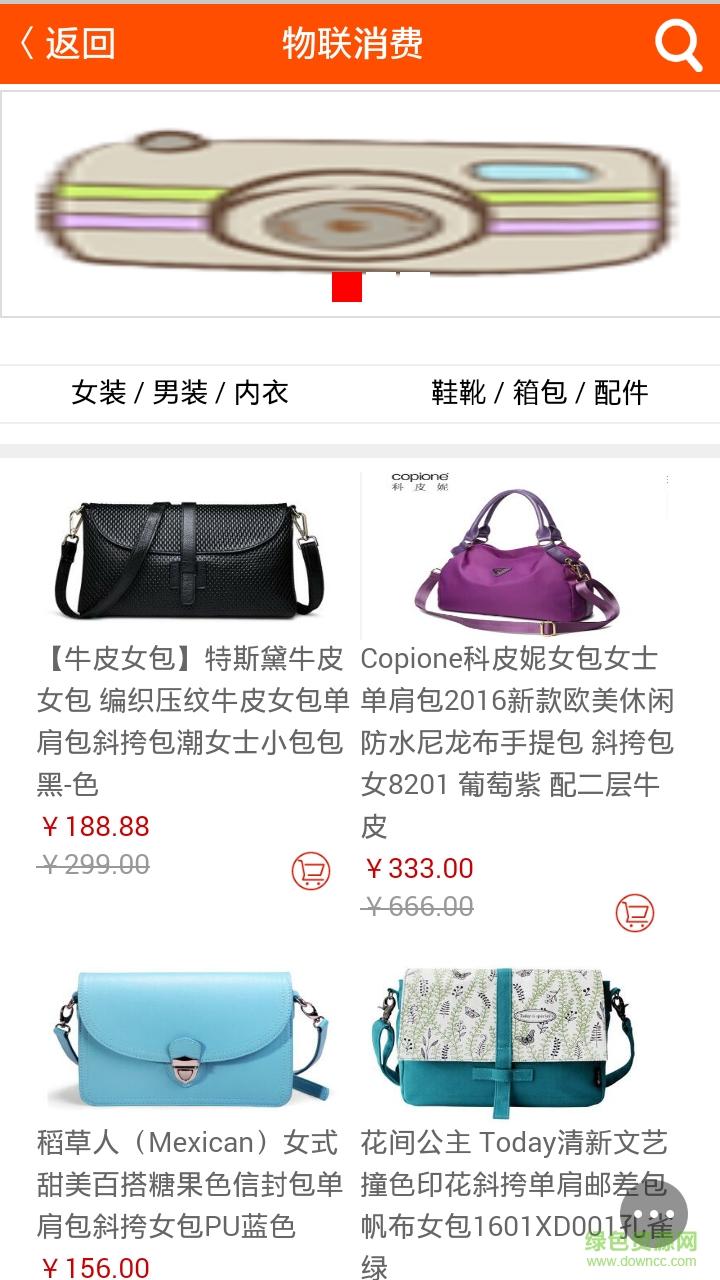Screen dimensions: 720x1280
Task: Open the search magnifier icon
Action: tap(678, 45)
